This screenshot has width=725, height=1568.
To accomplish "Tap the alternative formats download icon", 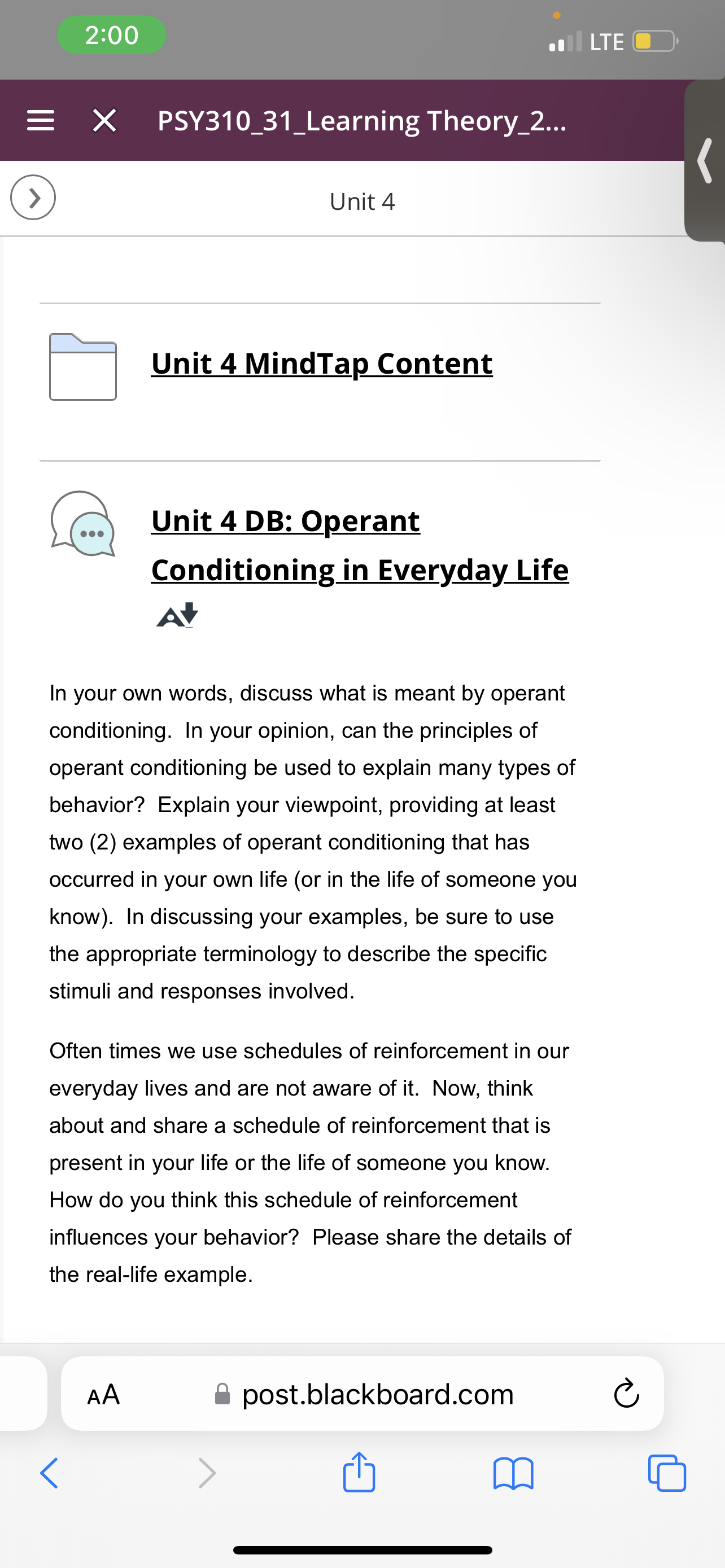I will 177,615.
